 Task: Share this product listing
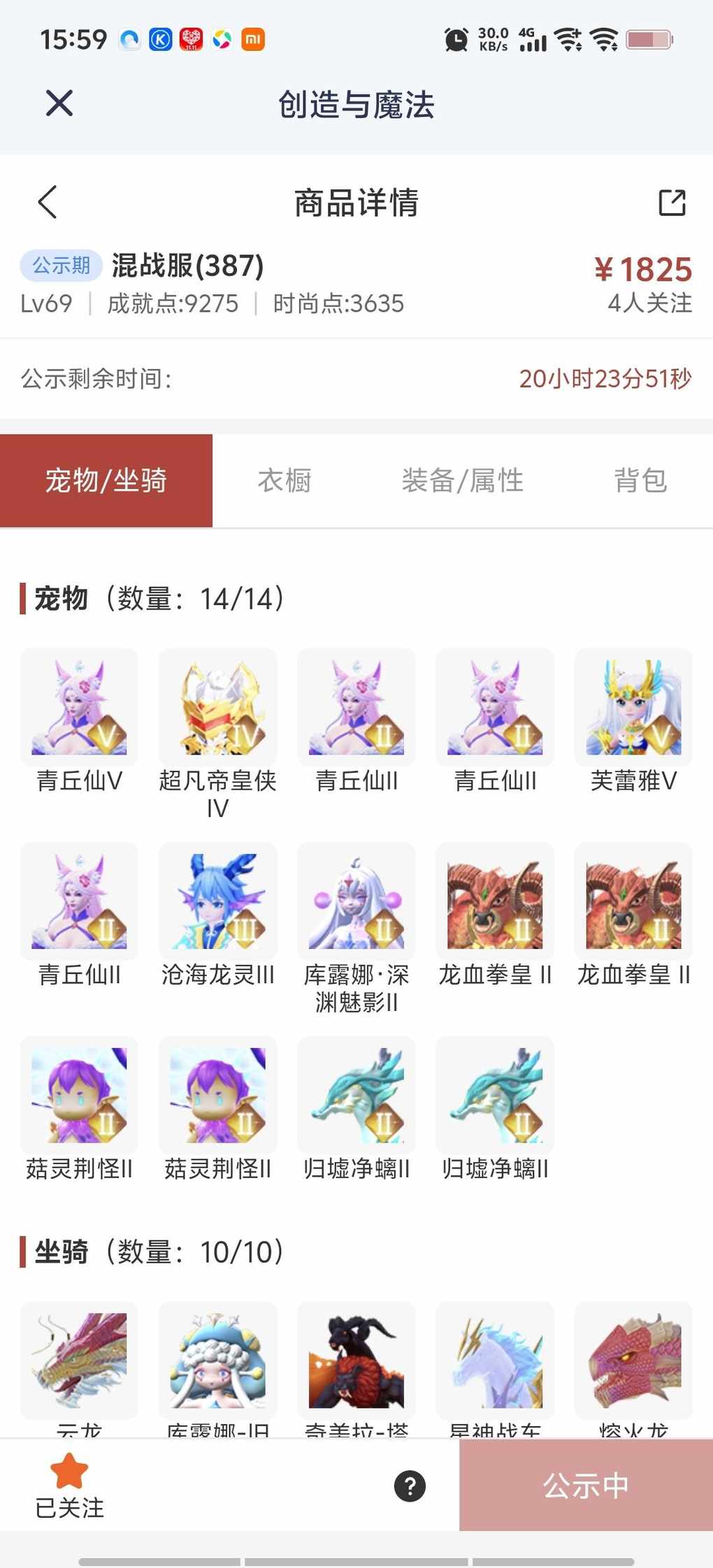click(672, 203)
